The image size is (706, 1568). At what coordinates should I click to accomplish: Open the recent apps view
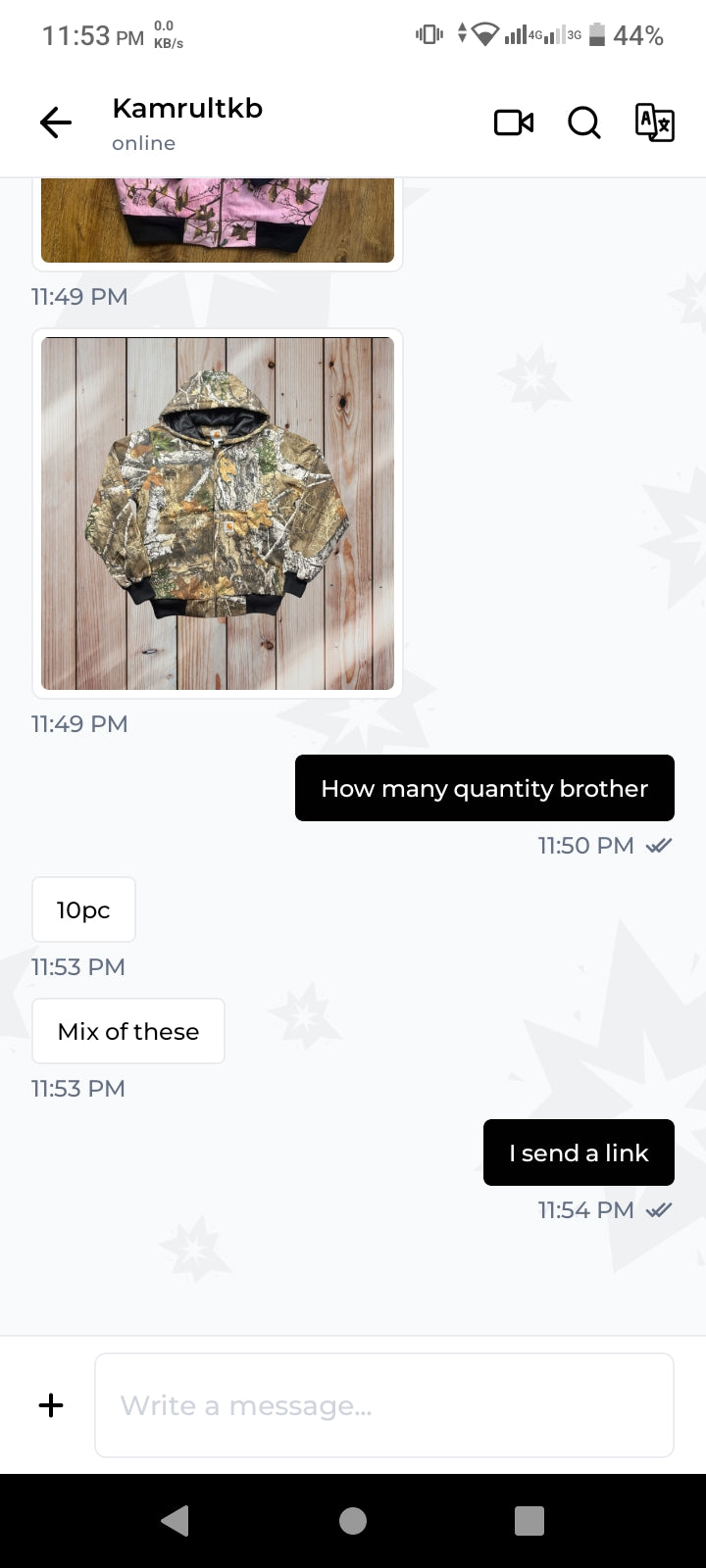pyautogui.click(x=529, y=1521)
